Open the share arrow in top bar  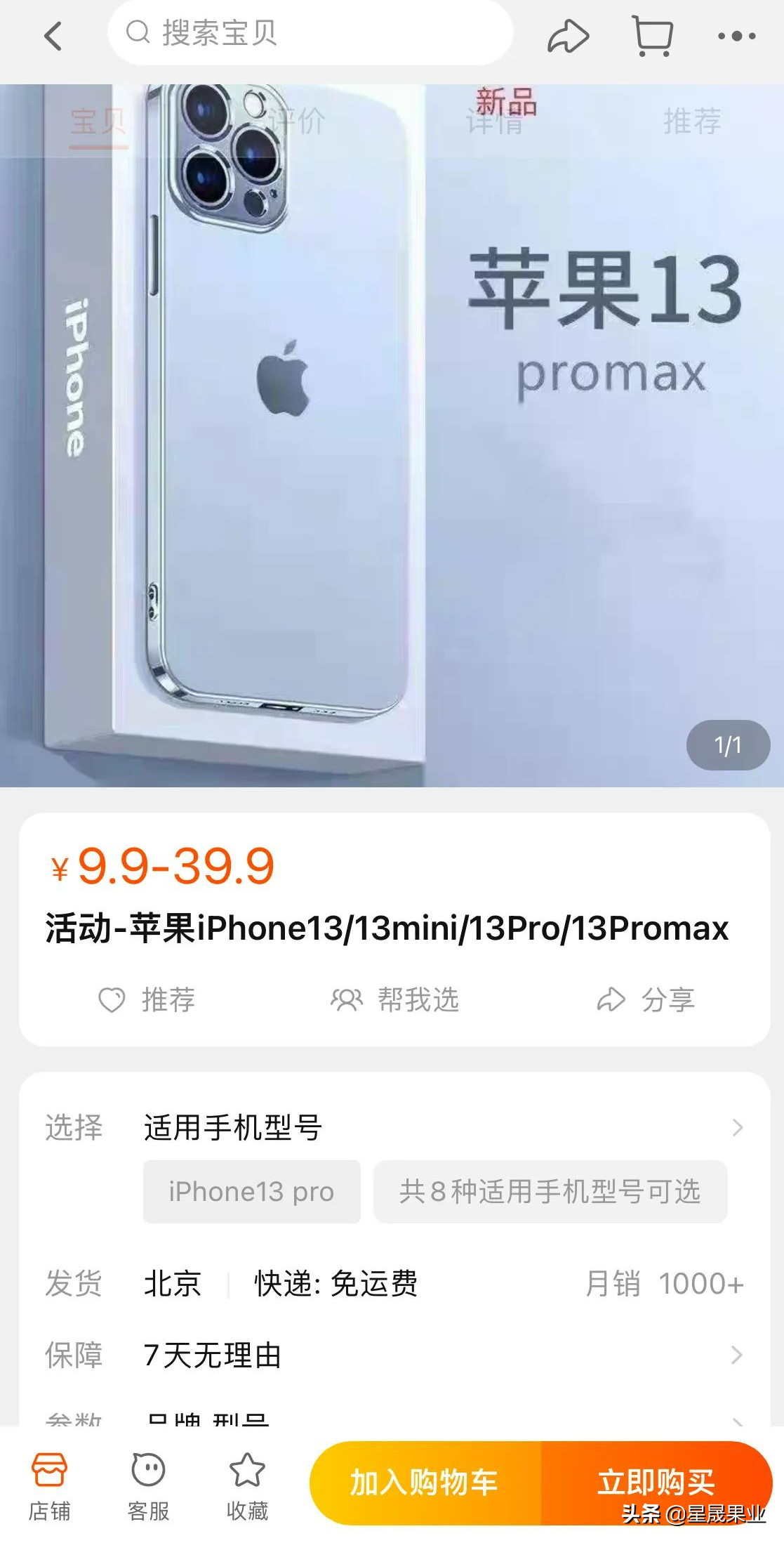[567, 35]
